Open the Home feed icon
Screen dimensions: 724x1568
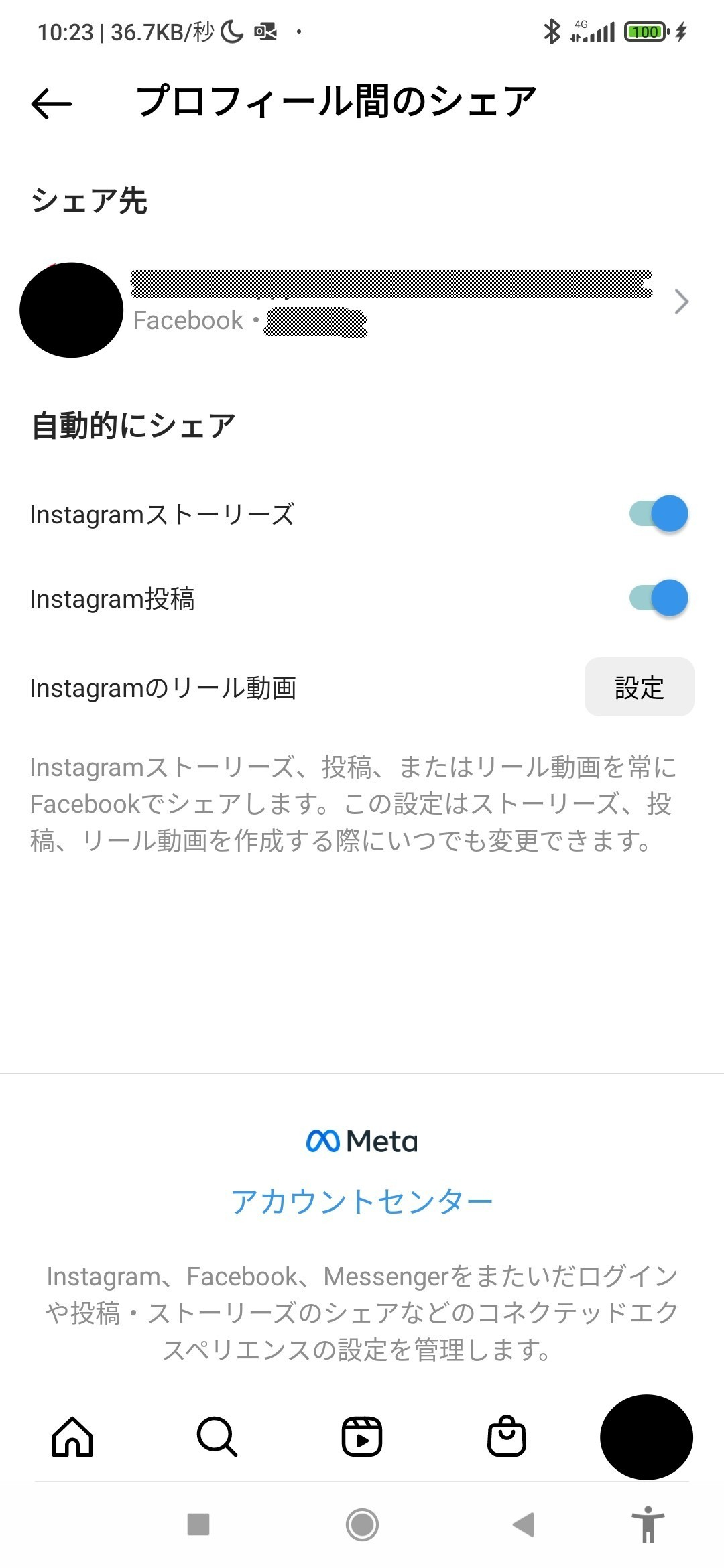pos(72,1436)
